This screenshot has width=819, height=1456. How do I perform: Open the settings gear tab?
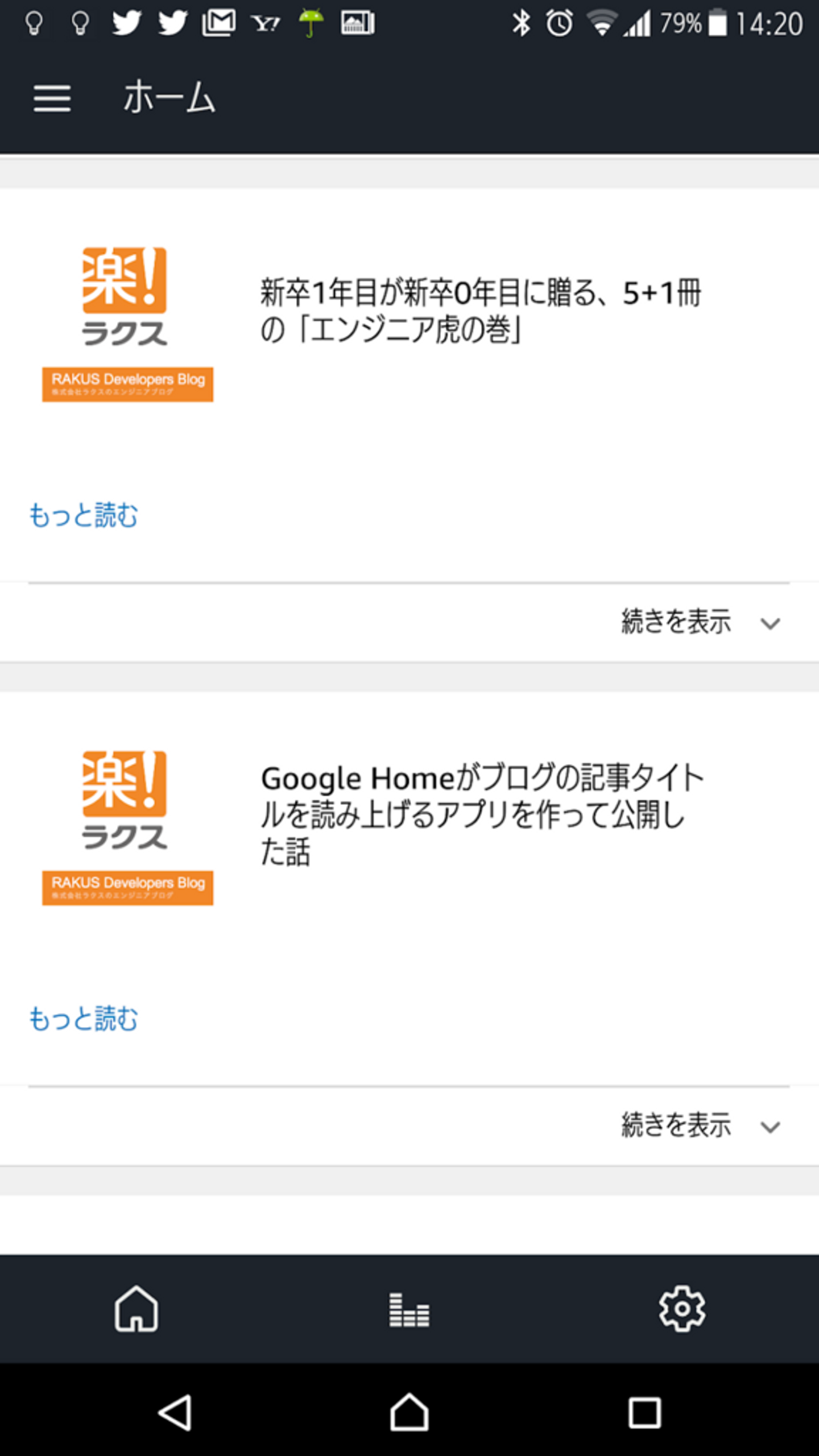[x=682, y=1309]
